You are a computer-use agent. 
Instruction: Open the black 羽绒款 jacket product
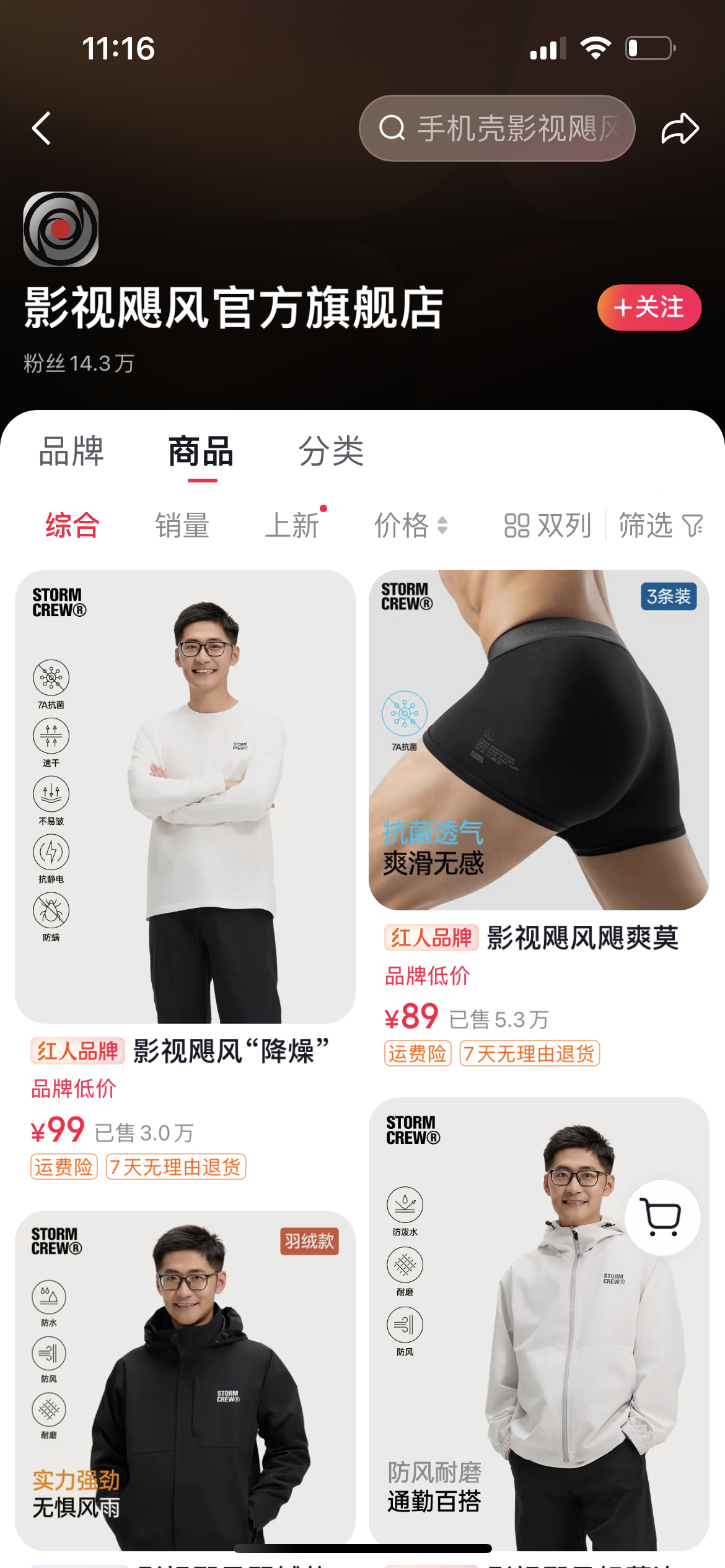tap(185, 1381)
